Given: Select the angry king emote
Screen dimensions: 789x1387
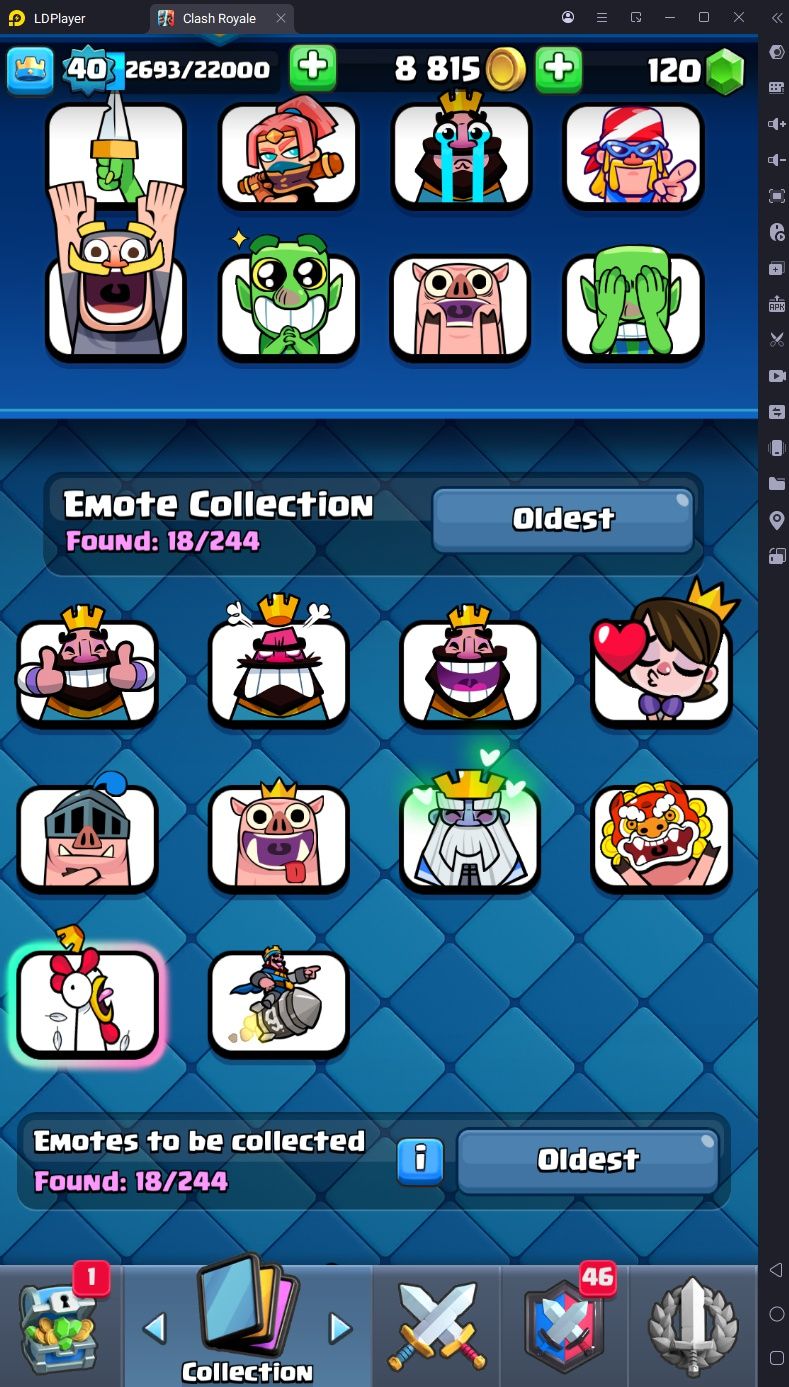Looking at the screenshot, I should coord(279,671).
